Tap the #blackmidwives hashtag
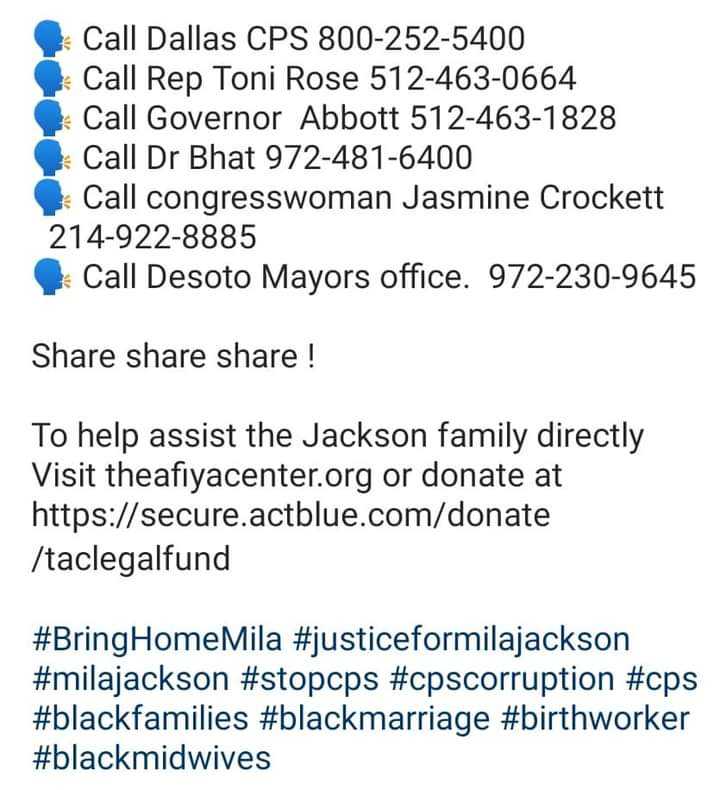 point(152,758)
